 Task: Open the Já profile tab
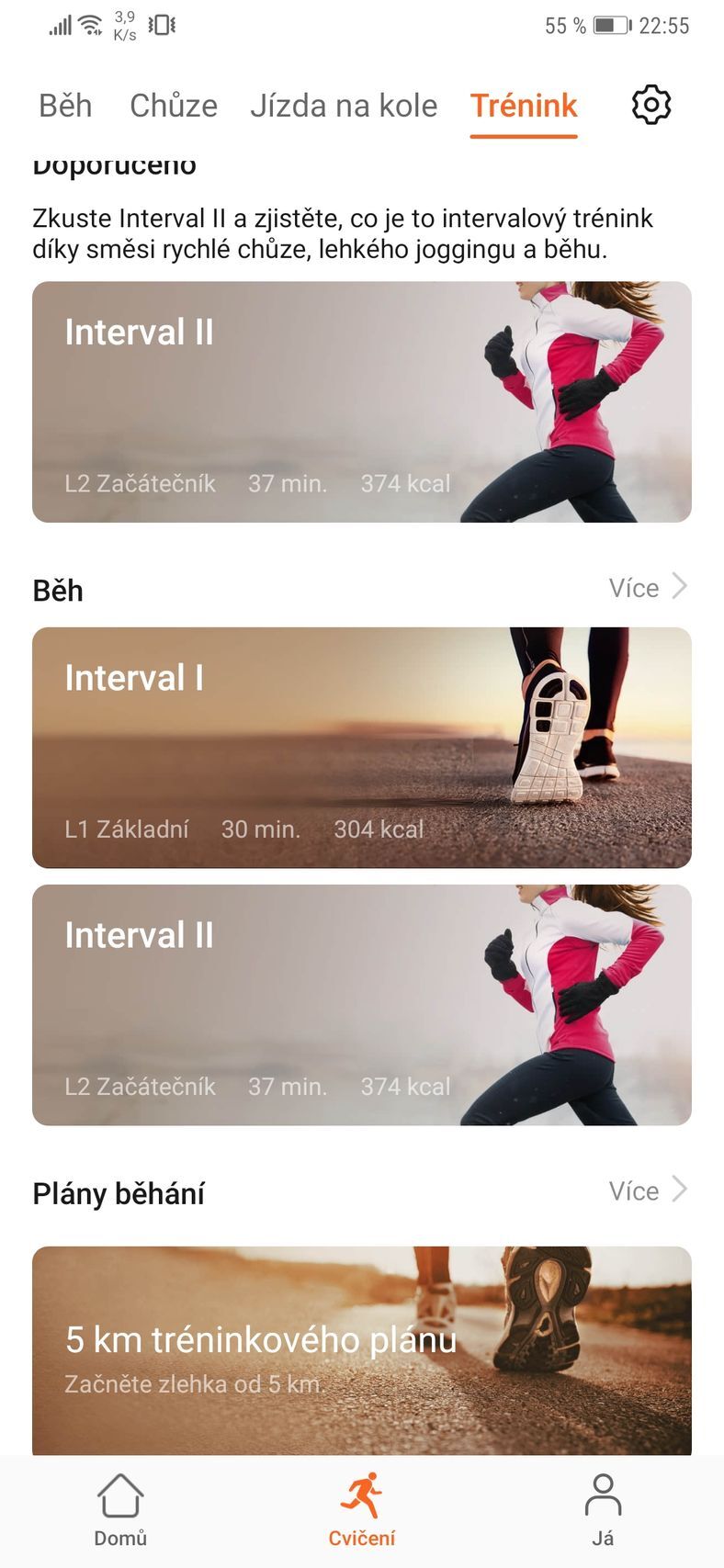coord(603,1511)
